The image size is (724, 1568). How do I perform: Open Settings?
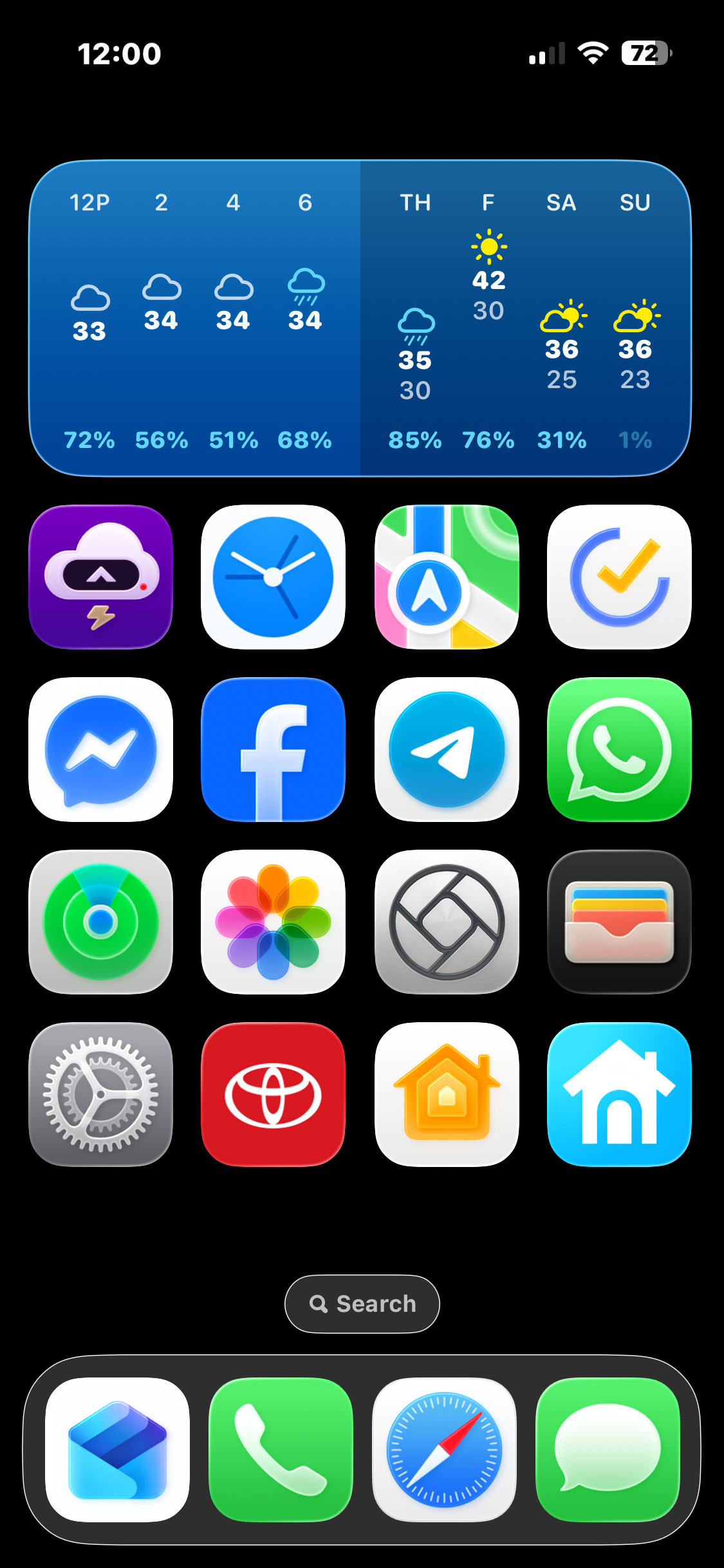click(101, 1094)
